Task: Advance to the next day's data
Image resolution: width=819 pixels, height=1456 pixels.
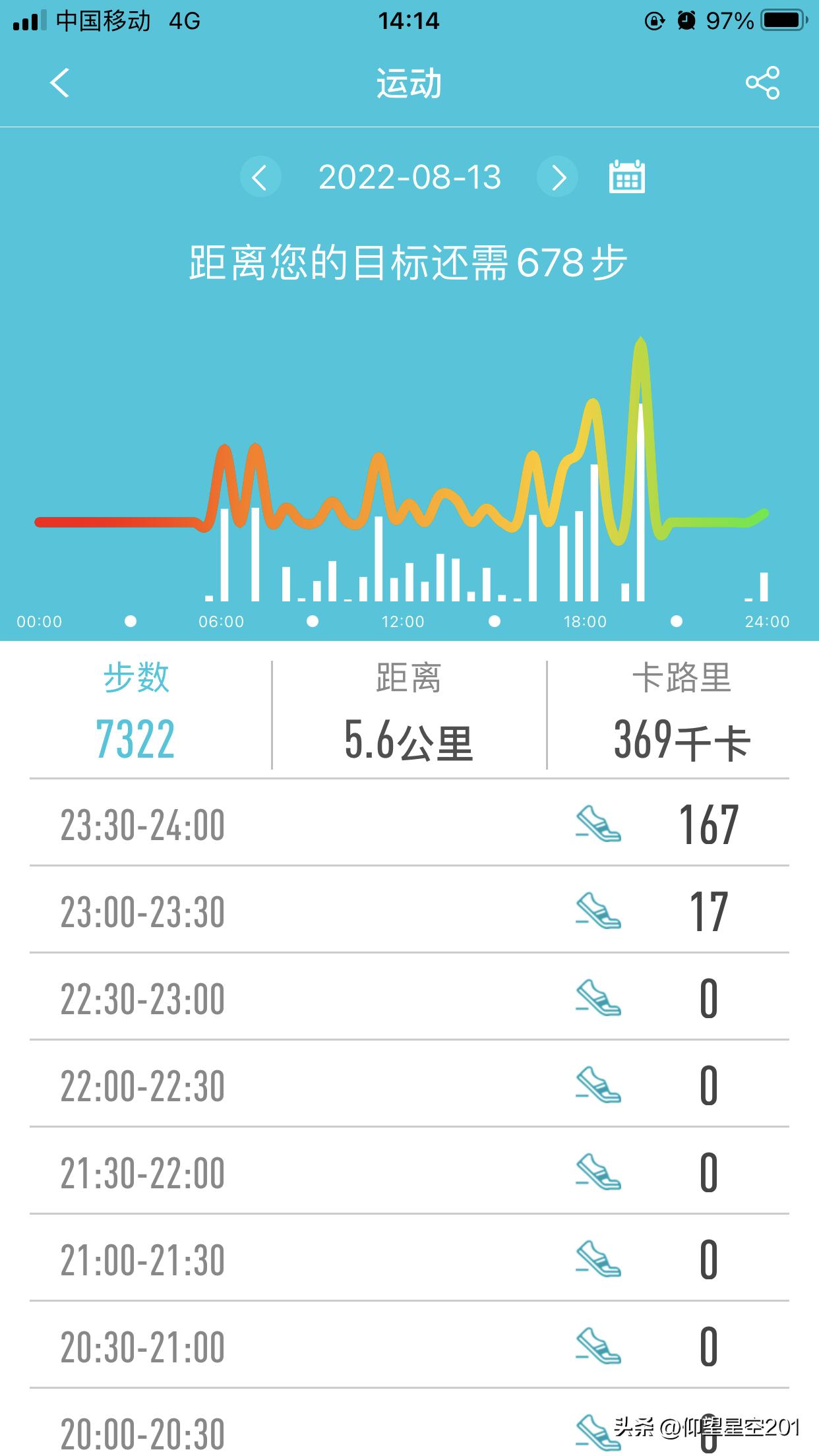Action: (x=558, y=177)
